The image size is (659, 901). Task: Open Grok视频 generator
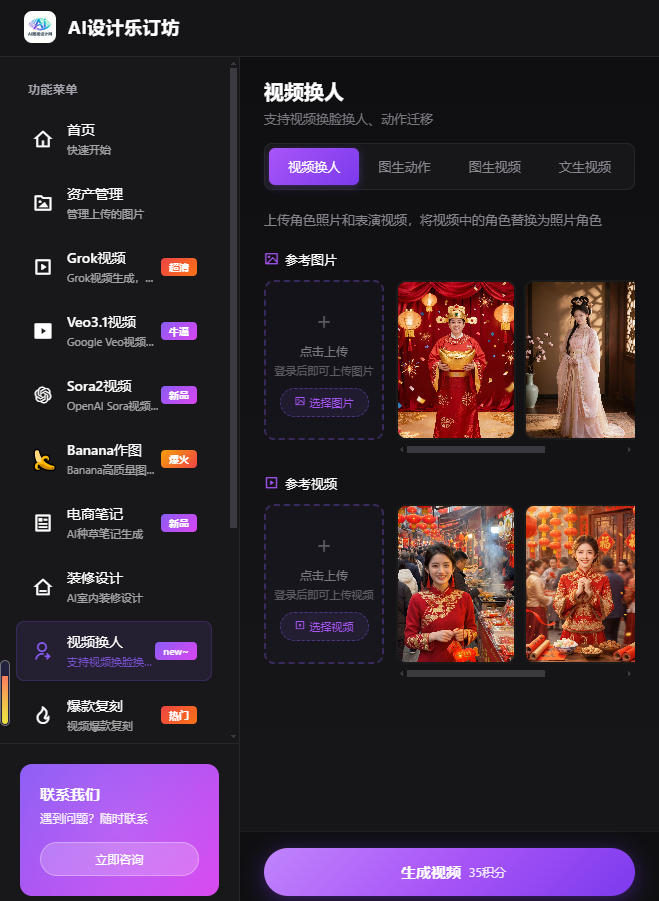point(110,267)
